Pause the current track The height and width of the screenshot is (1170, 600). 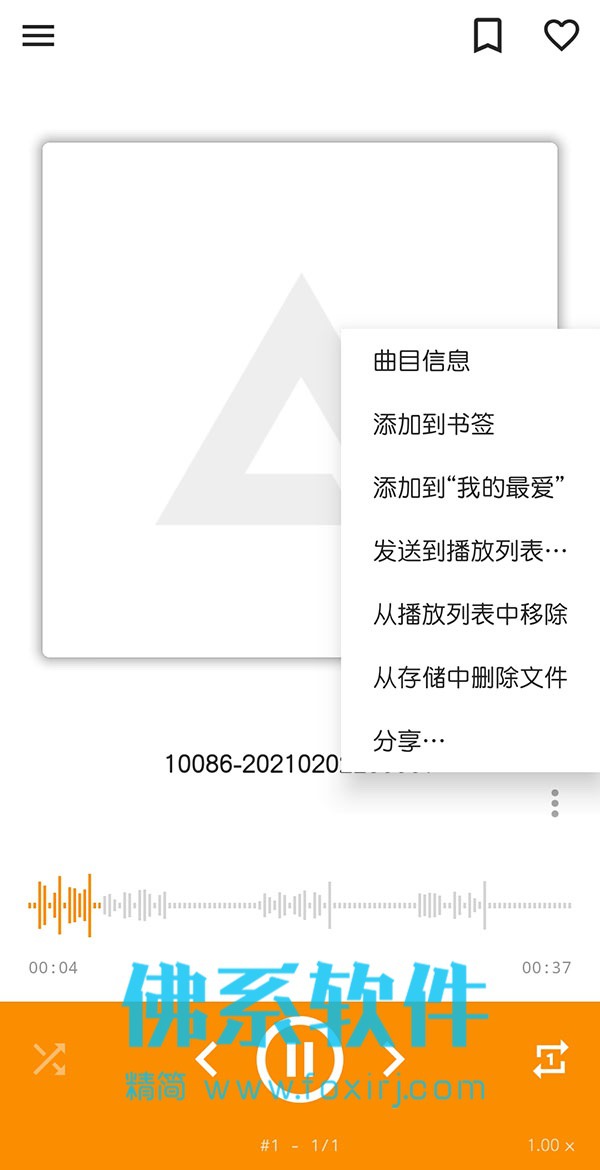pyautogui.click(x=300, y=1059)
